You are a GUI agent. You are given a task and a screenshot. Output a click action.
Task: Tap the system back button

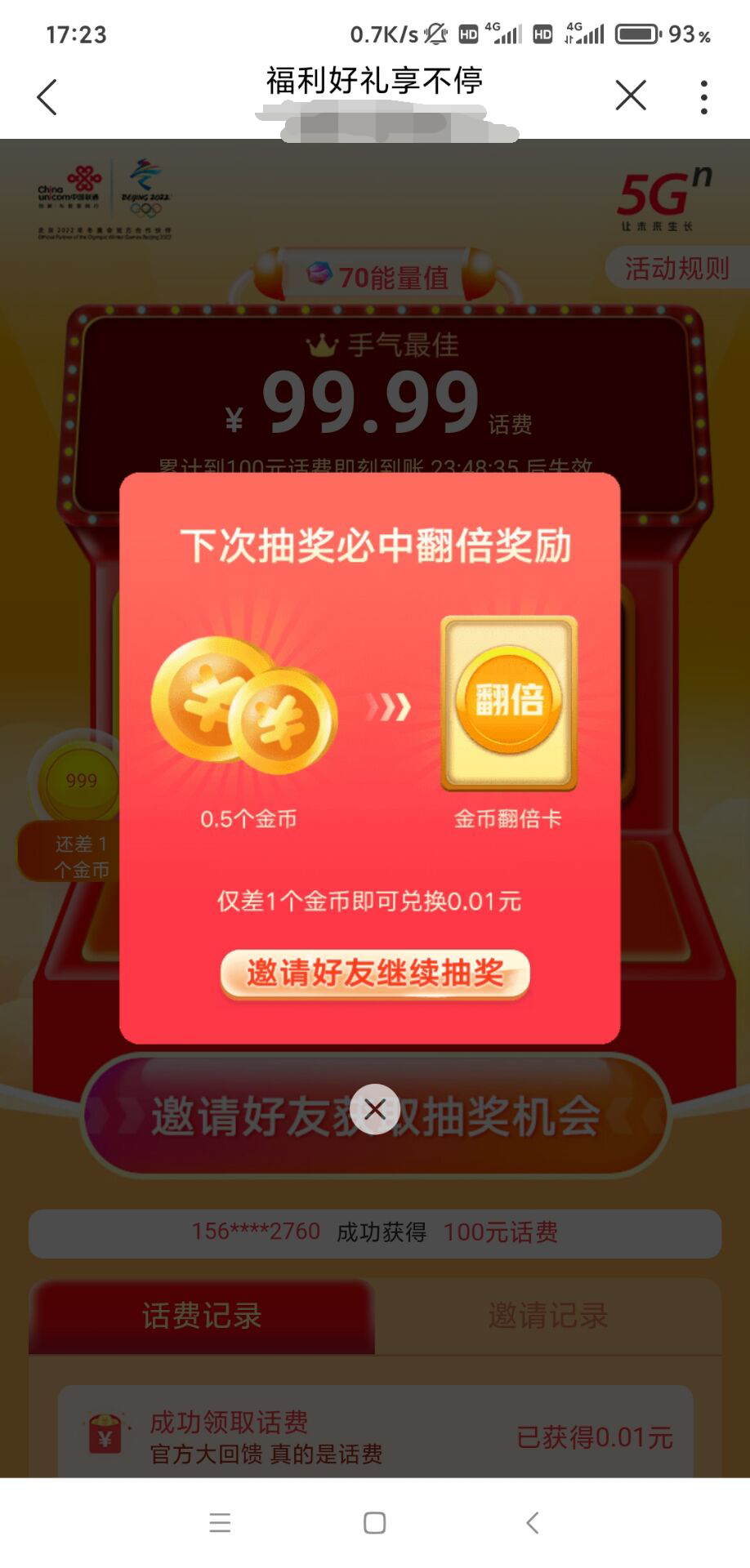[x=532, y=1522]
